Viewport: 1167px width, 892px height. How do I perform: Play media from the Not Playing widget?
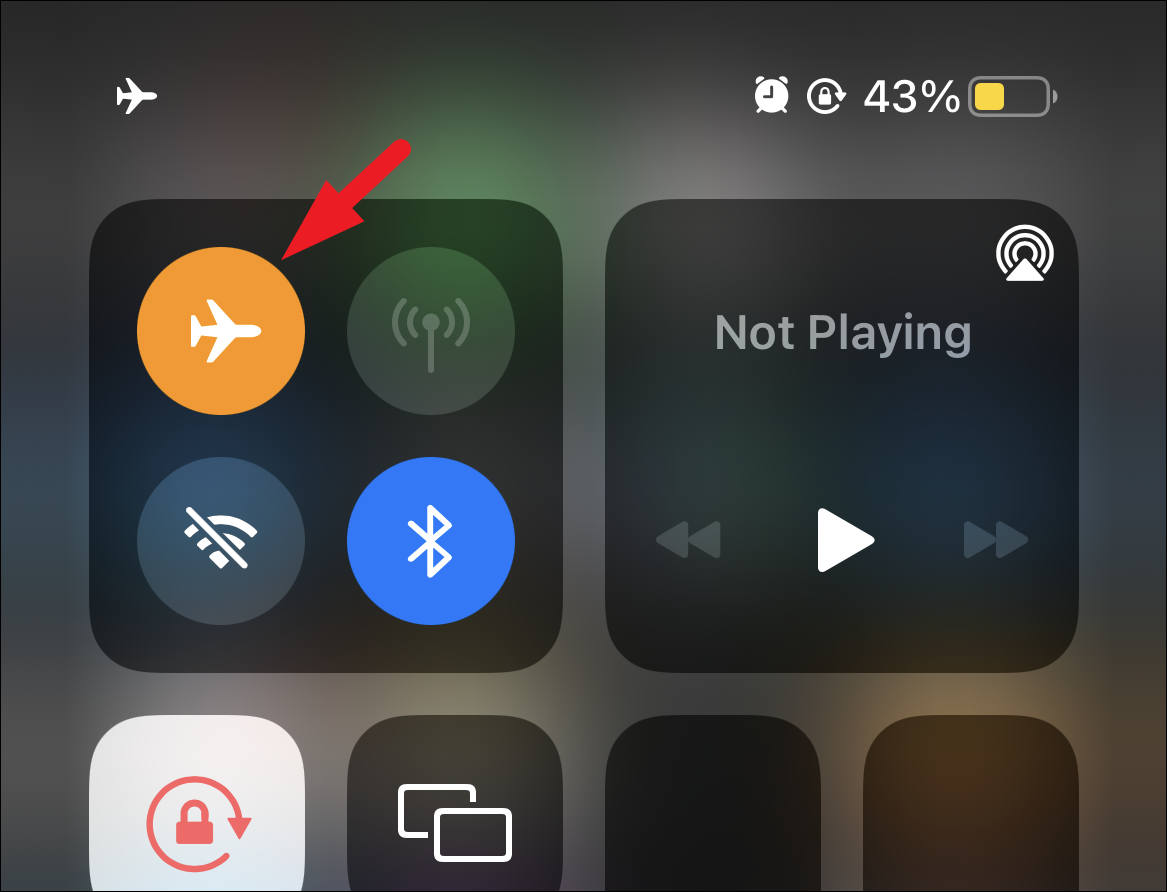point(845,540)
